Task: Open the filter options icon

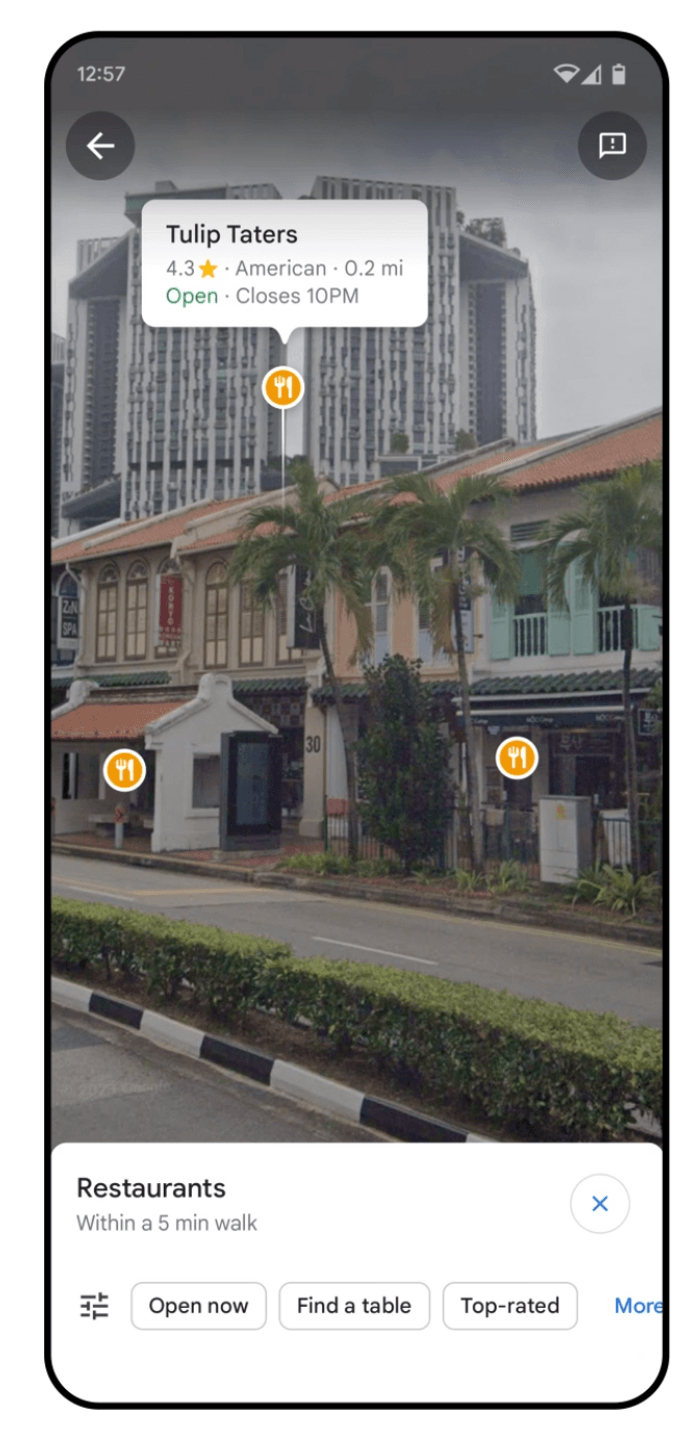Action: point(95,1306)
